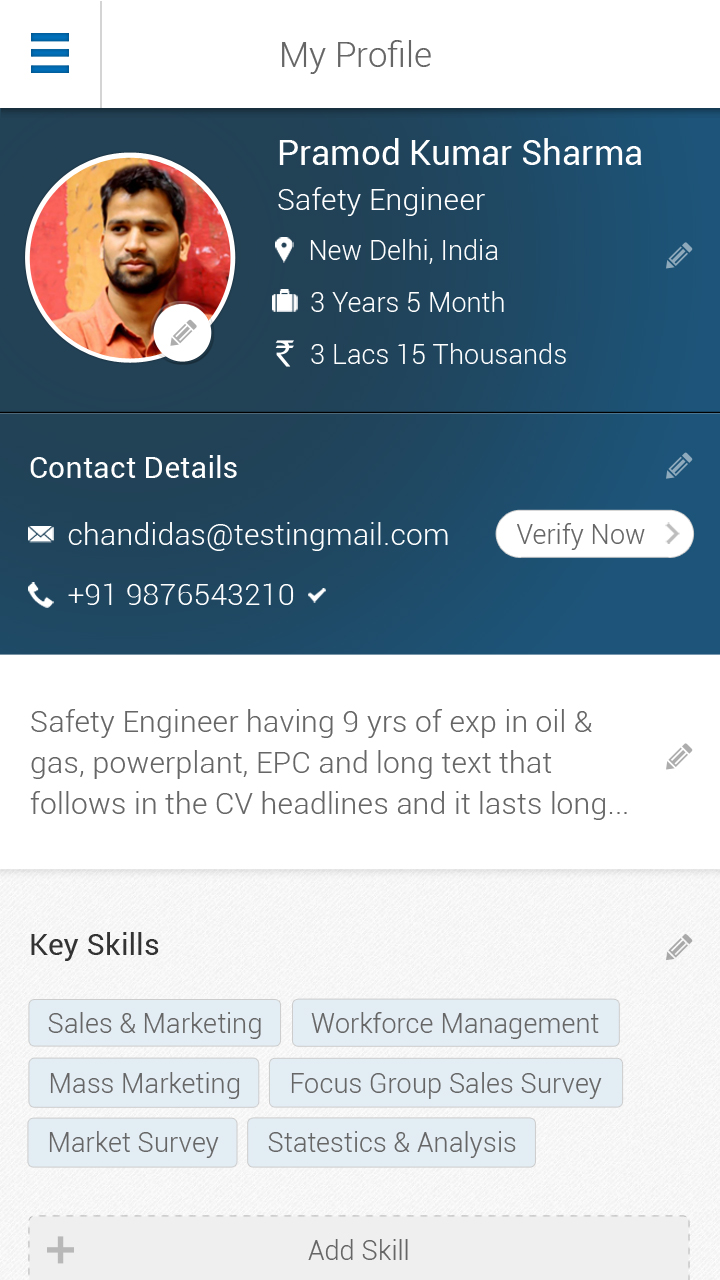720x1280 pixels.
Task: Tap the Market Survey skill chip
Action: pos(133,1142)
